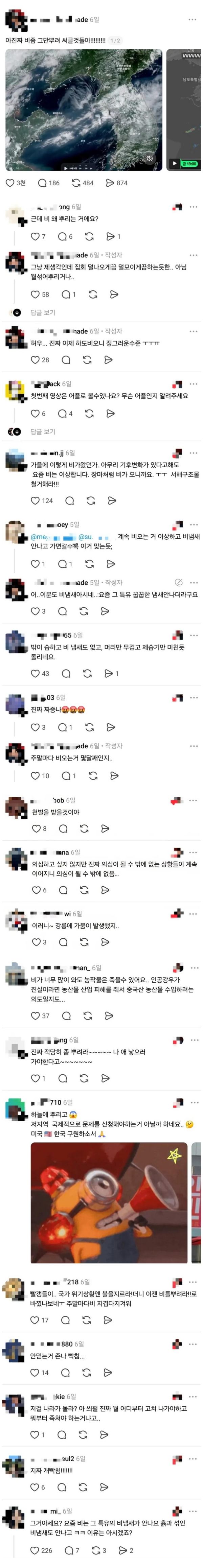This screenshot has height=1568, width=203.
Task: Like the '가을에 이렇게 비가왔던가' comment with 124 likes
Action: [36, 501]
